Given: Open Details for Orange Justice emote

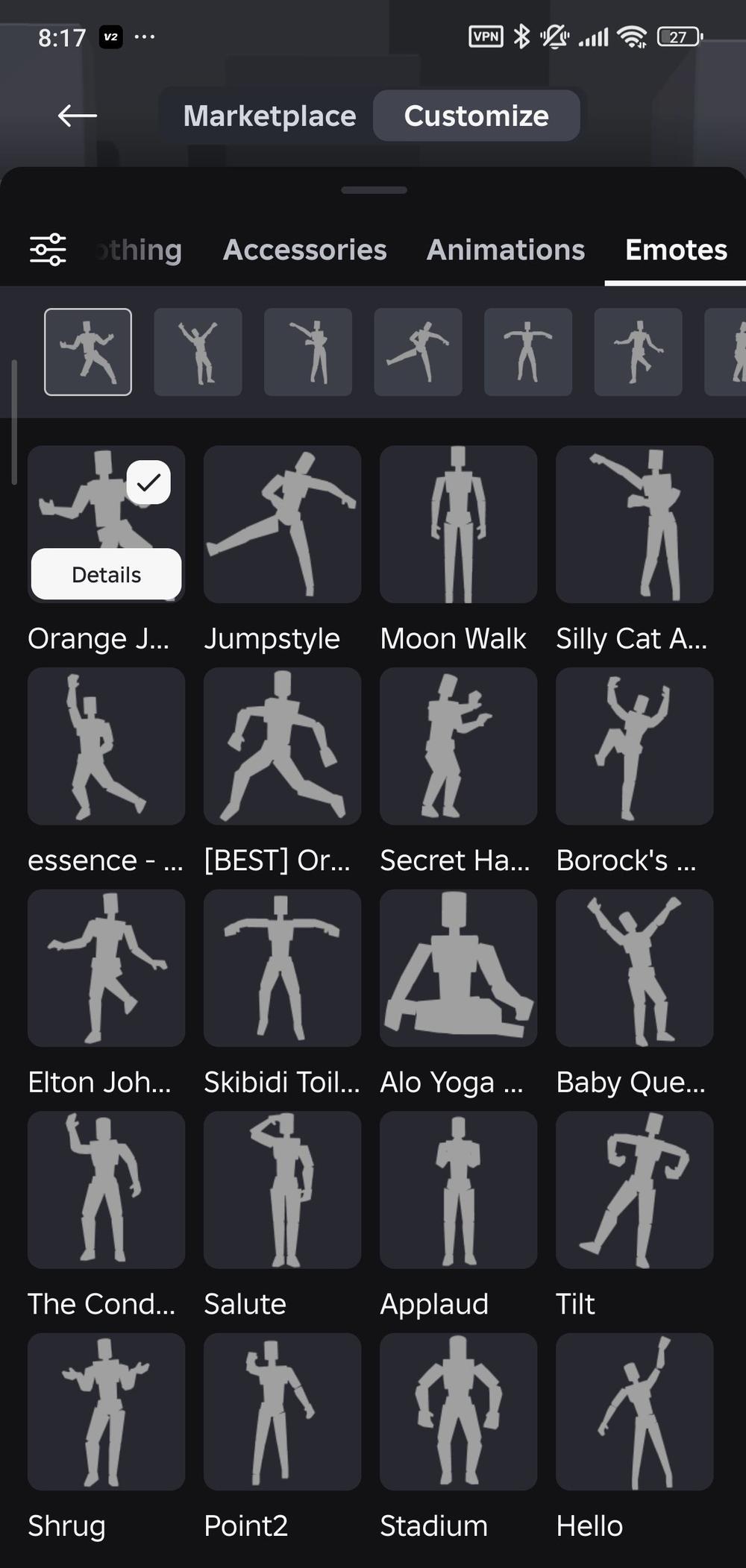Looking at the screenshot, I should (106, 574).
